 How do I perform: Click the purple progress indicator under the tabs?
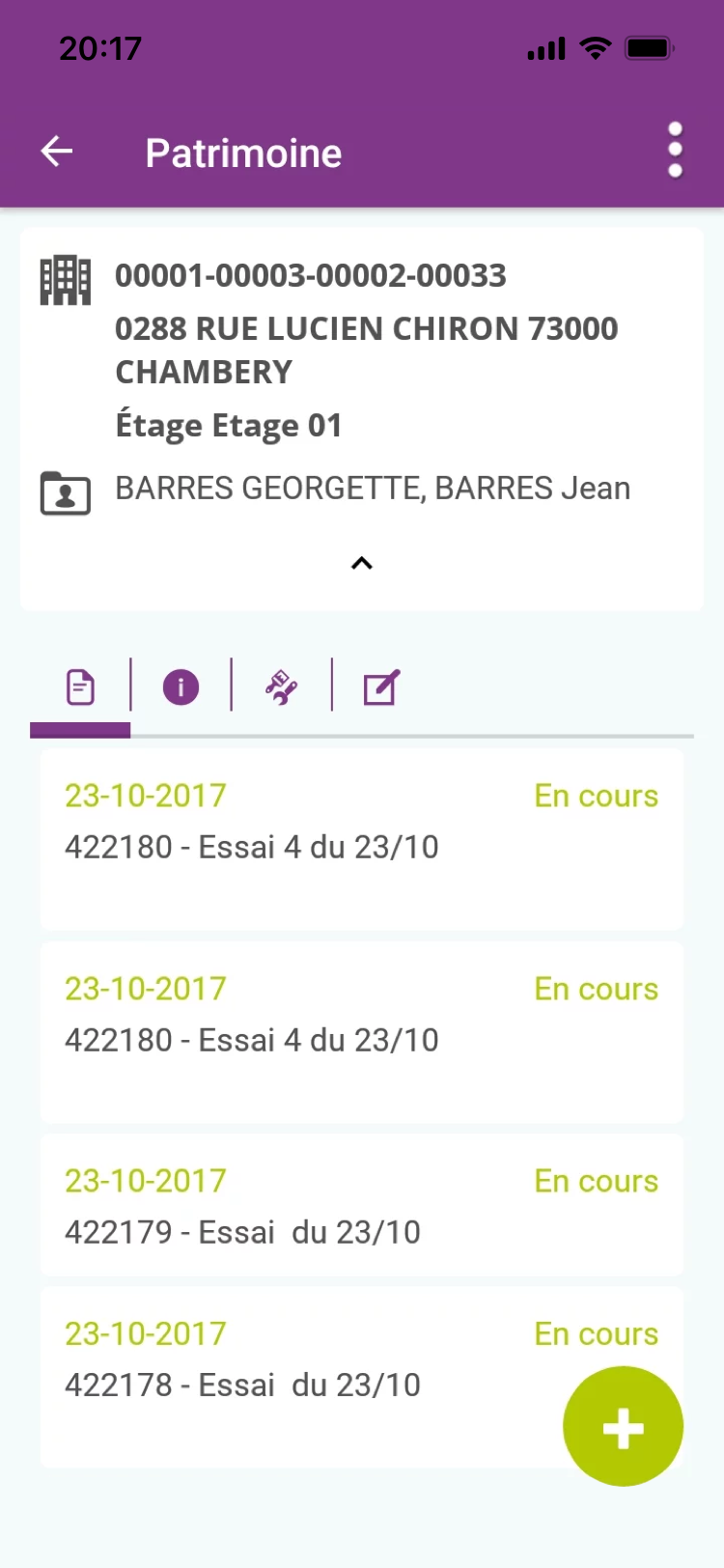[x=80, y=731]
